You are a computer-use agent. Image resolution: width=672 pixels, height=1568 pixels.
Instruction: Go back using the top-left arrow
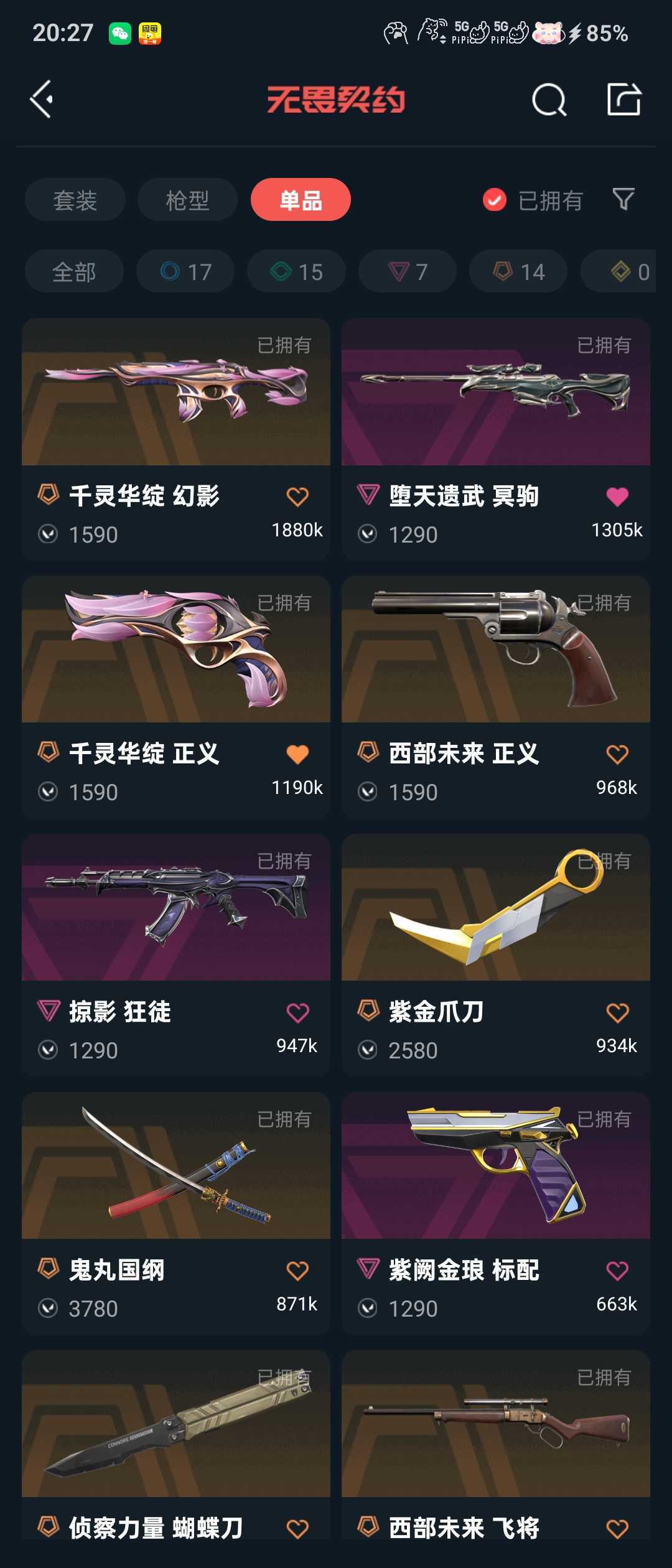coord(41,100)
